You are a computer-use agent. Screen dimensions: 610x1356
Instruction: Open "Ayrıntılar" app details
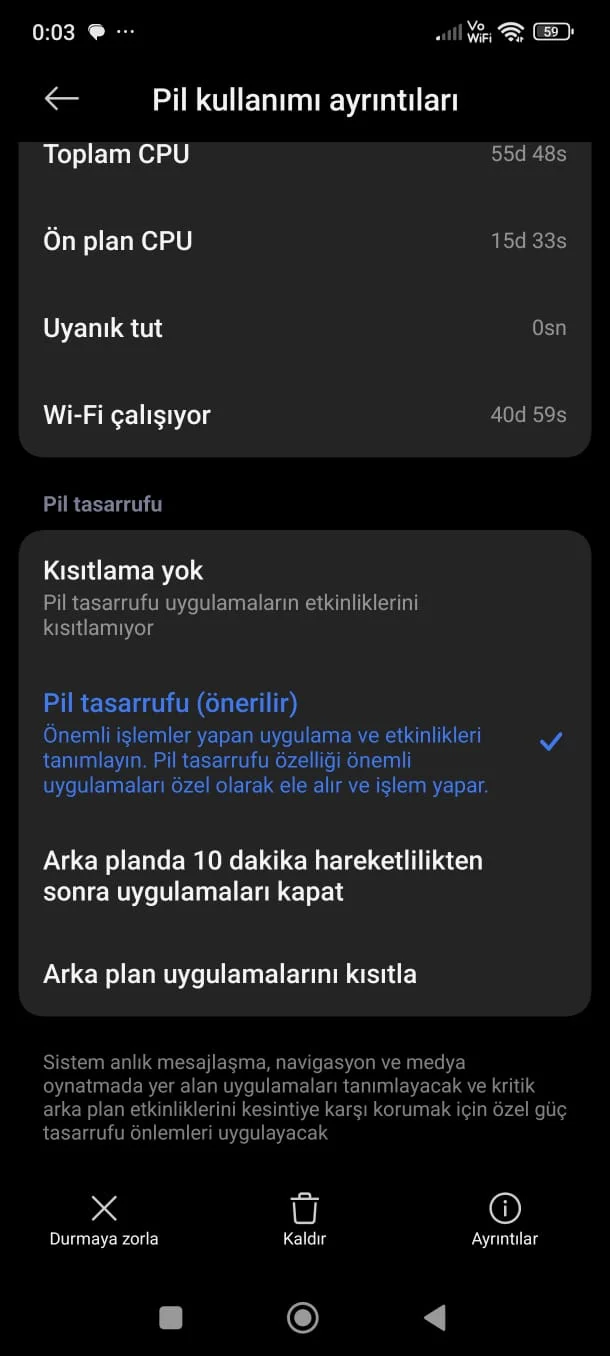pos(505,1219)
